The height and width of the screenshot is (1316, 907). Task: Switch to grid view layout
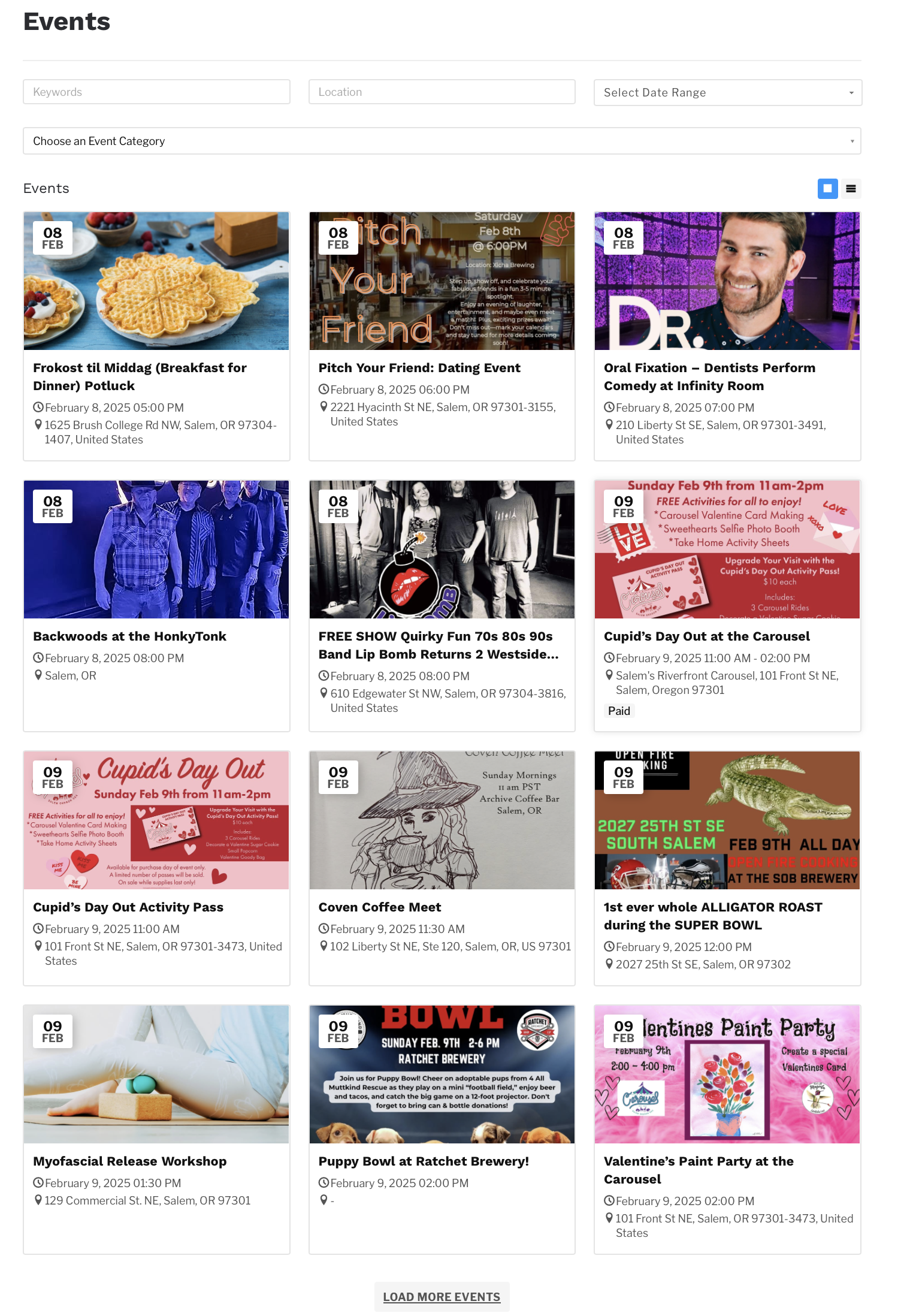827,189
